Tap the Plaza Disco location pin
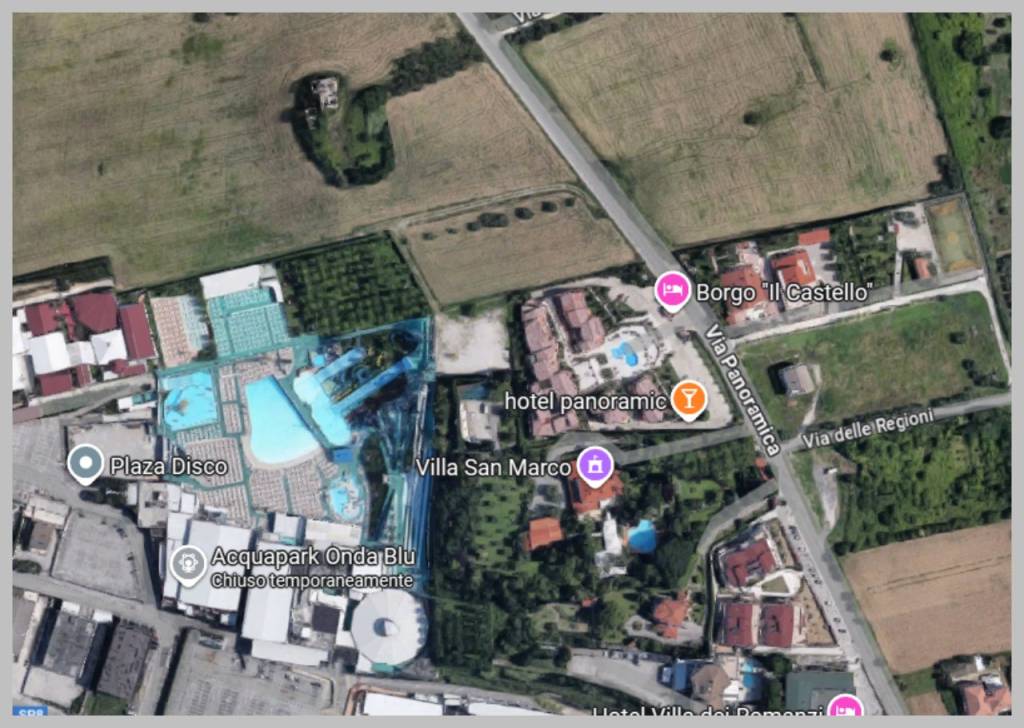The image size is (1024, 728). [87, 463]
